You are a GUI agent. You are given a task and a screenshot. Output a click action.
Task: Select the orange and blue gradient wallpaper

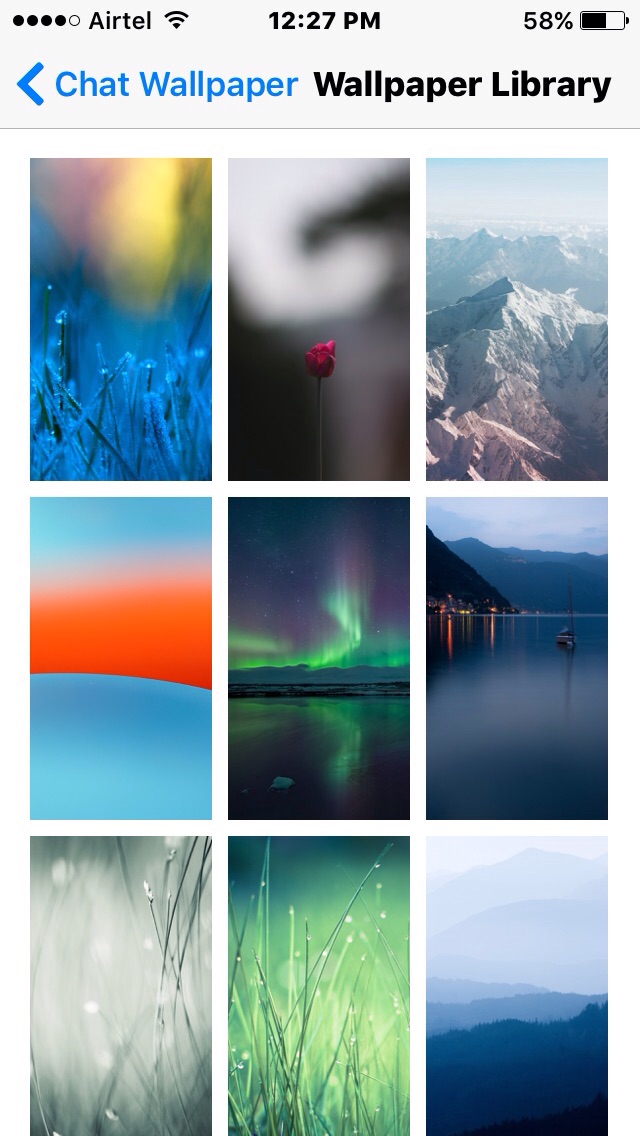(x=121, y=658)
